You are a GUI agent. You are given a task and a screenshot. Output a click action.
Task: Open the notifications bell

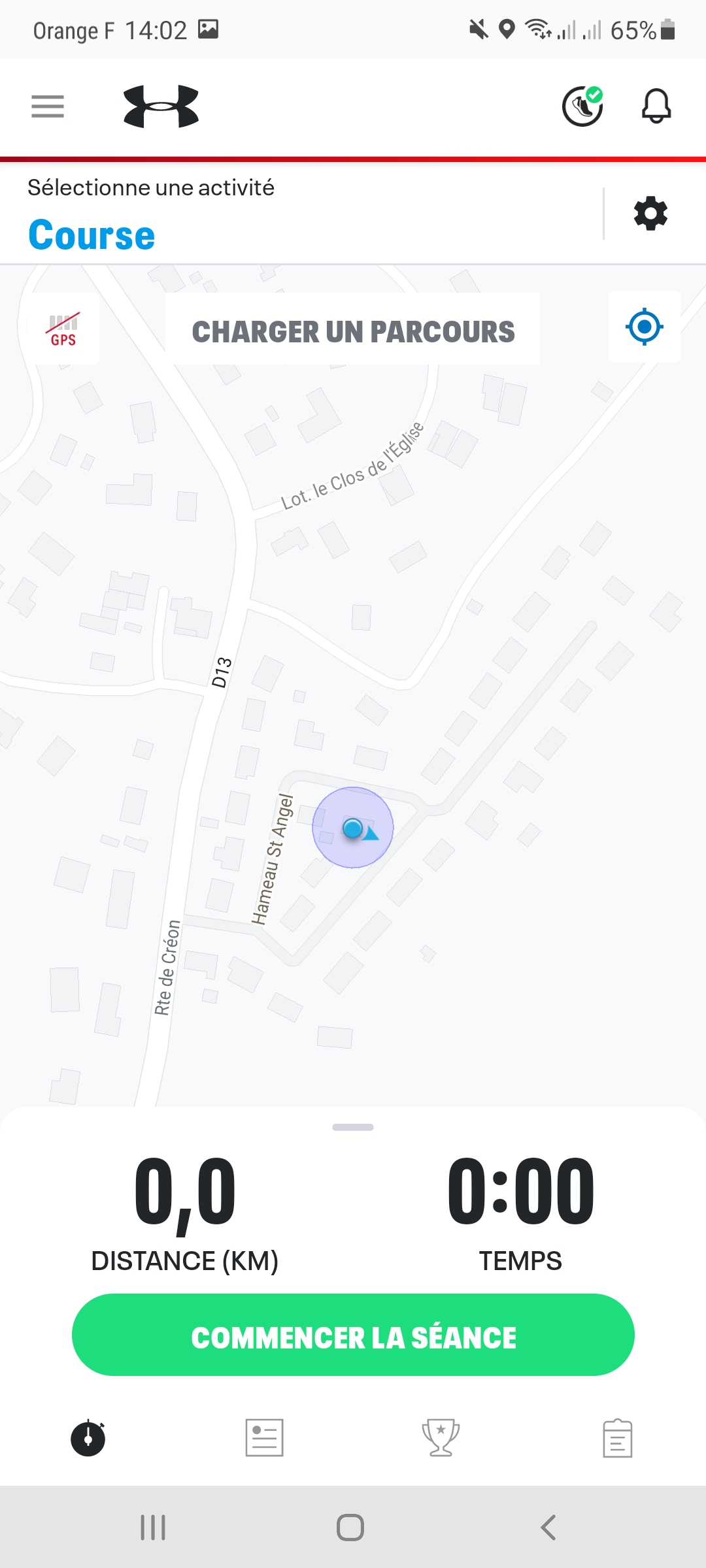click(x=656, y=106)
